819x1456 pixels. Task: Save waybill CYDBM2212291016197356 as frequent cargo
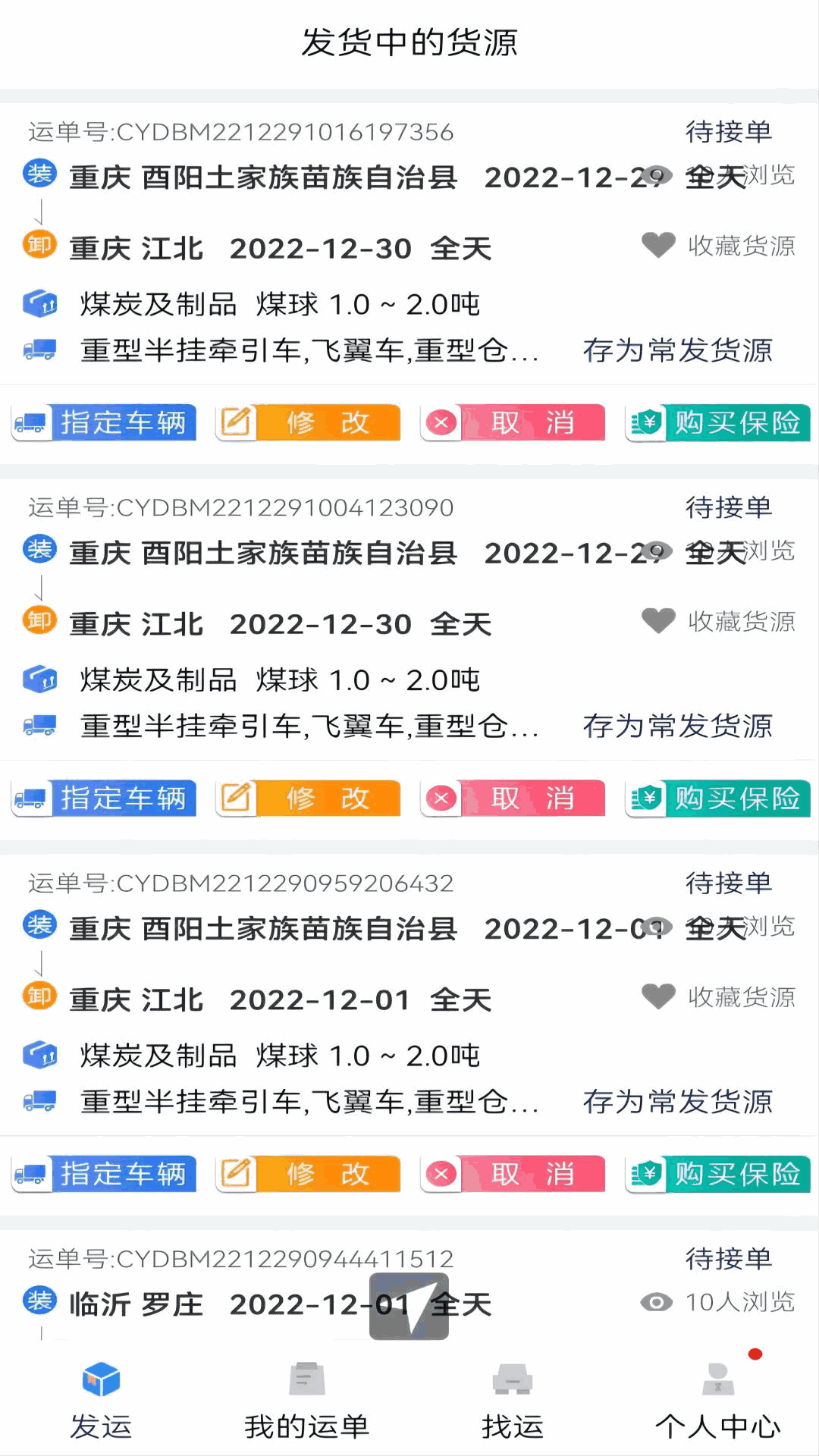[x=677, y=350]
